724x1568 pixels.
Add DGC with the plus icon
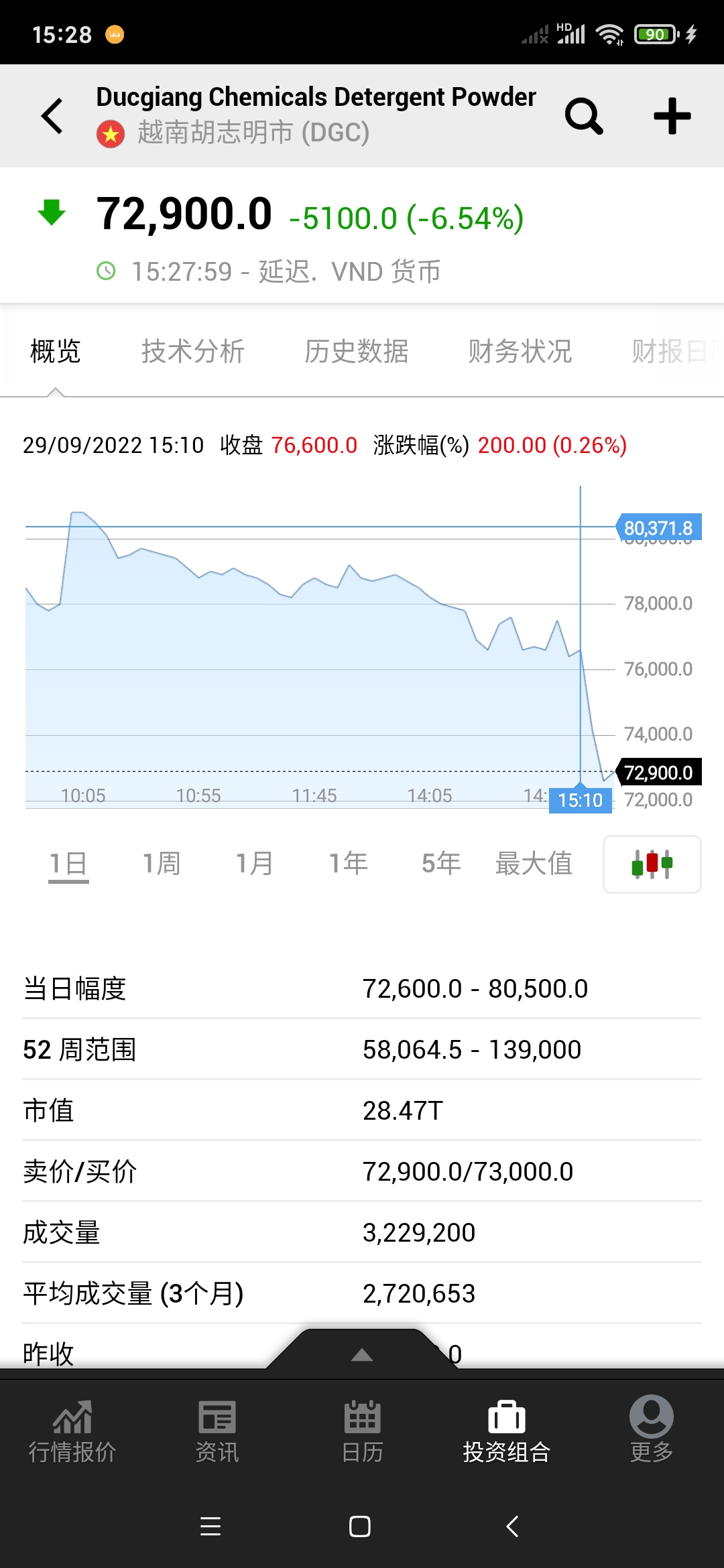click(x=672, y=116)
